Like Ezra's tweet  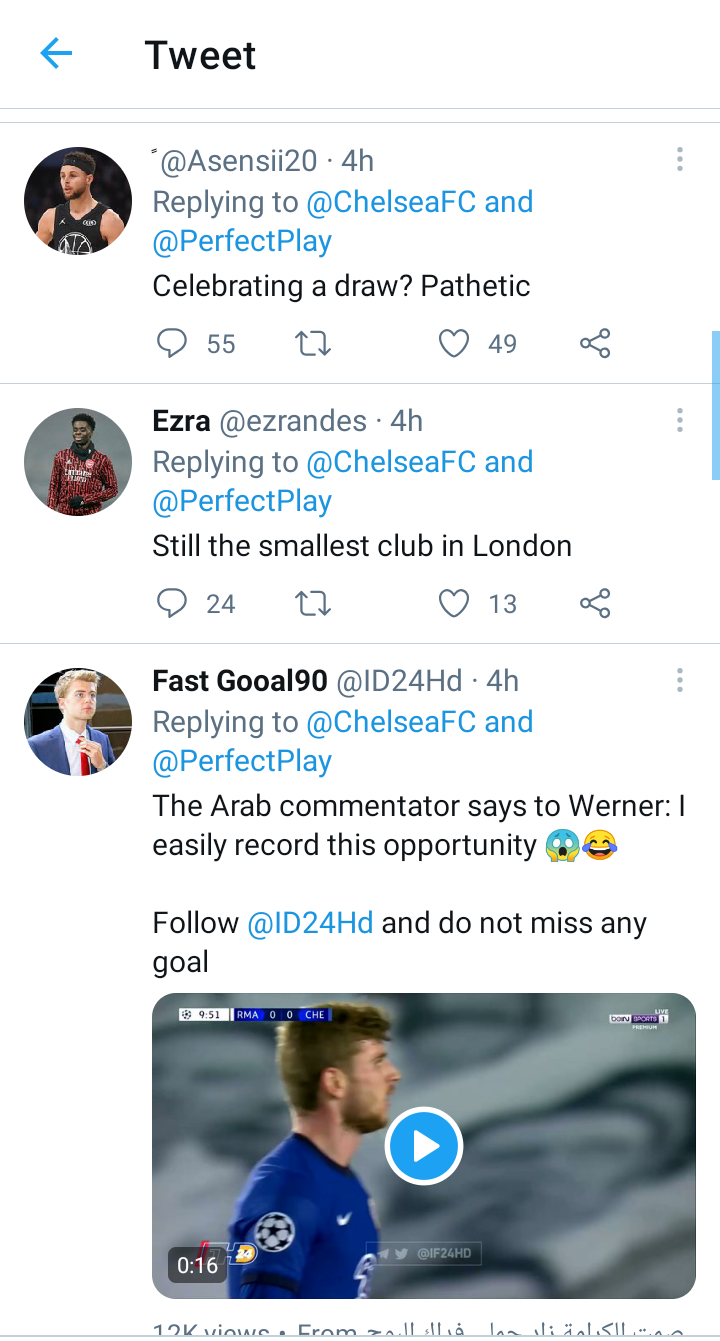(454, 604)
